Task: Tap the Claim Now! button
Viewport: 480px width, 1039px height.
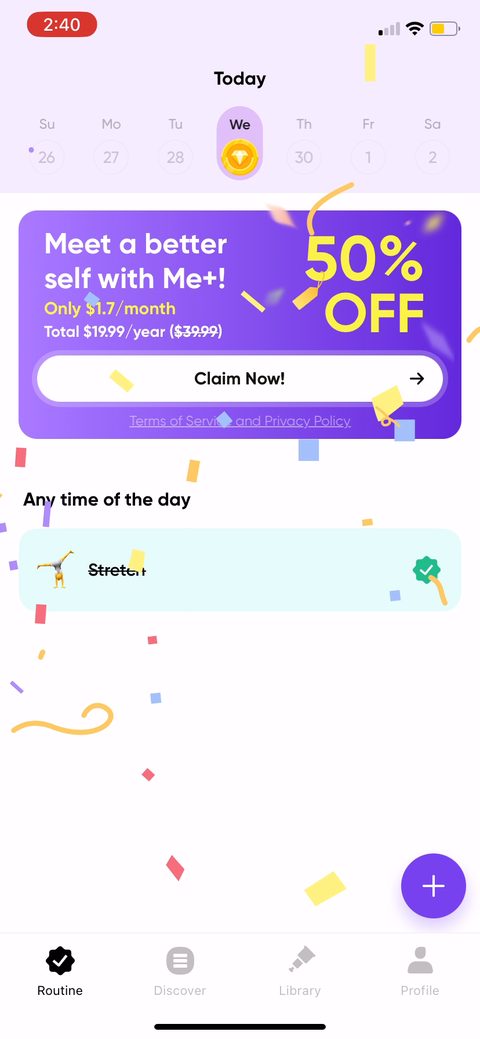Action: [239, 378]
